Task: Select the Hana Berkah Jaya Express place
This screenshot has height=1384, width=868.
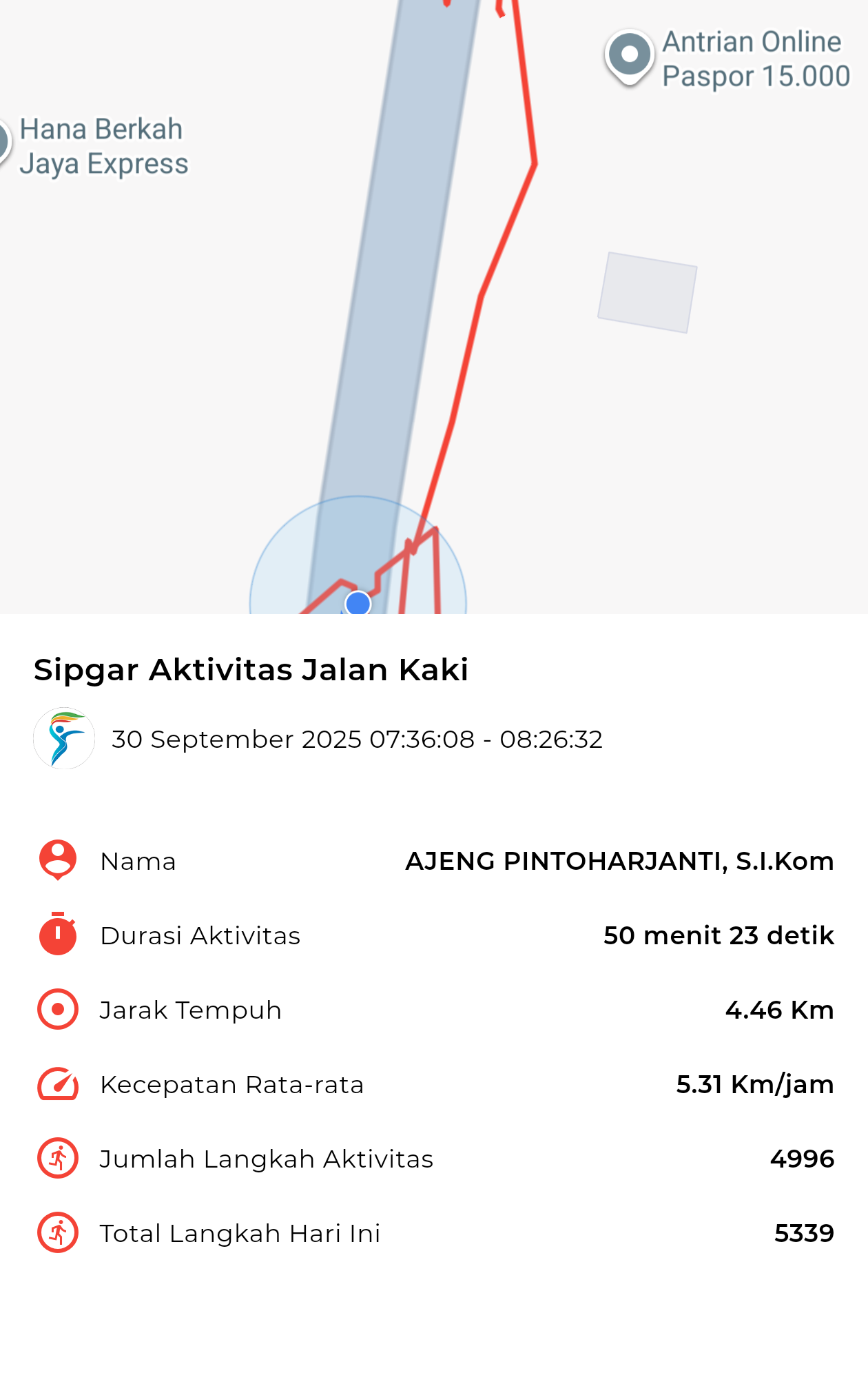Action: coord(102,146)
